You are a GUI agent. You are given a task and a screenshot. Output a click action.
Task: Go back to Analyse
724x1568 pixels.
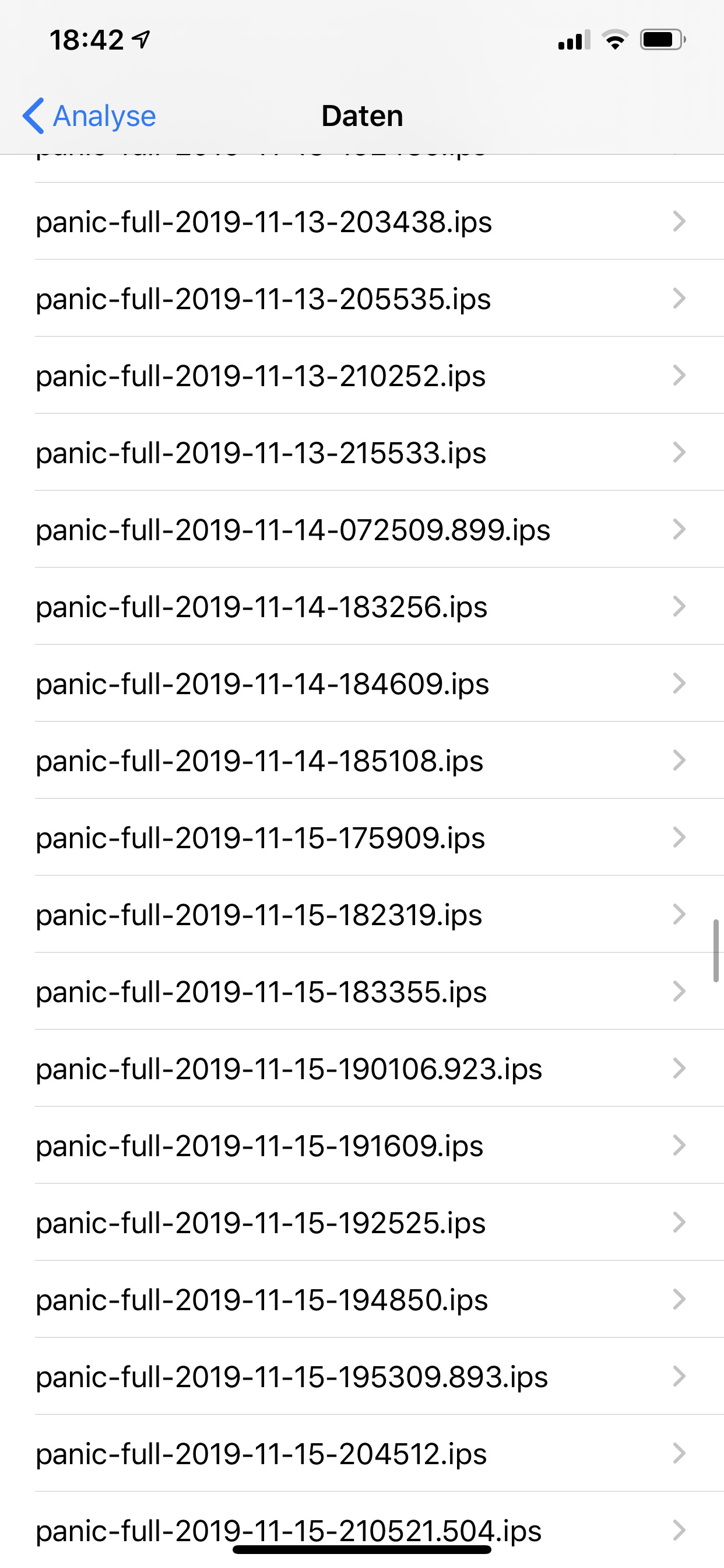click(89, 116)
